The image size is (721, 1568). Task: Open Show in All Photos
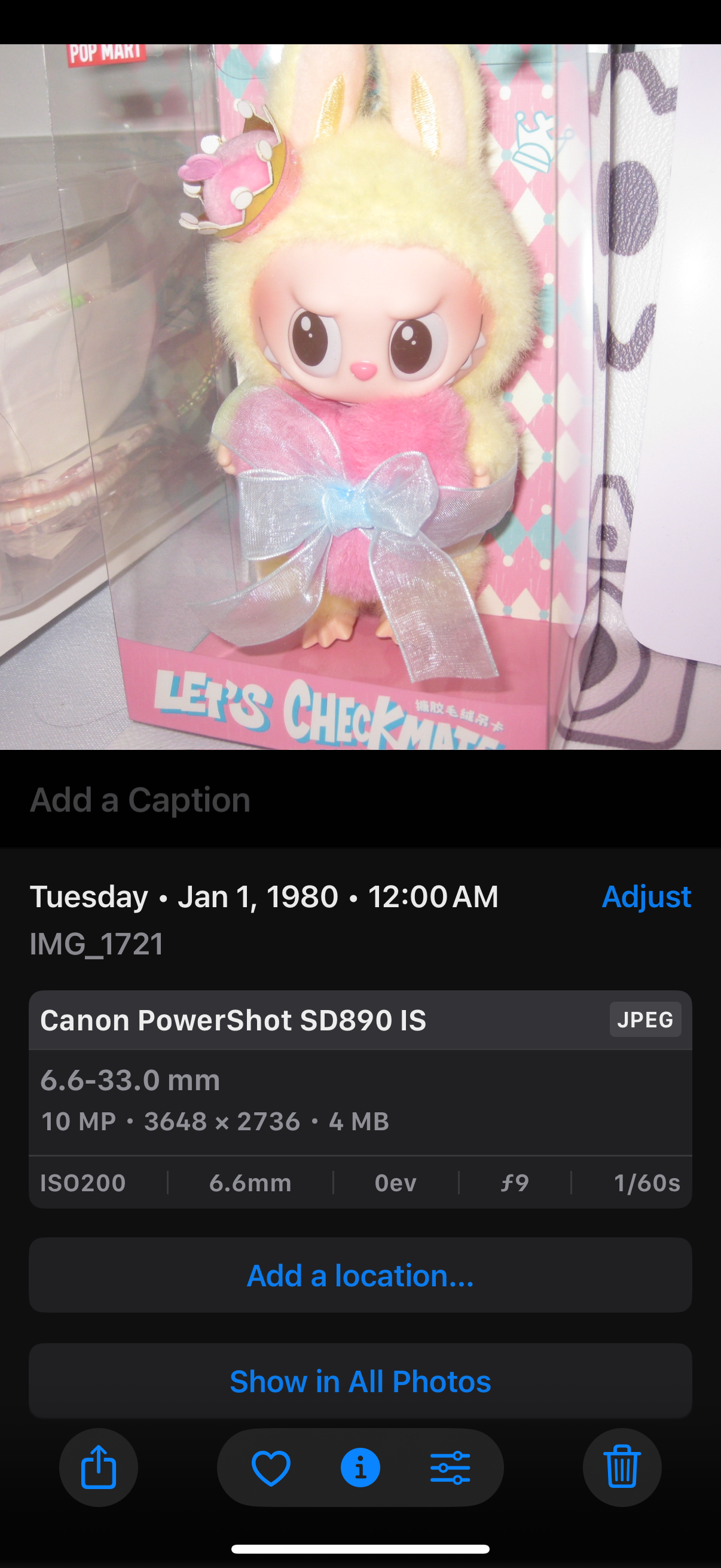(x=360, y=1381)
